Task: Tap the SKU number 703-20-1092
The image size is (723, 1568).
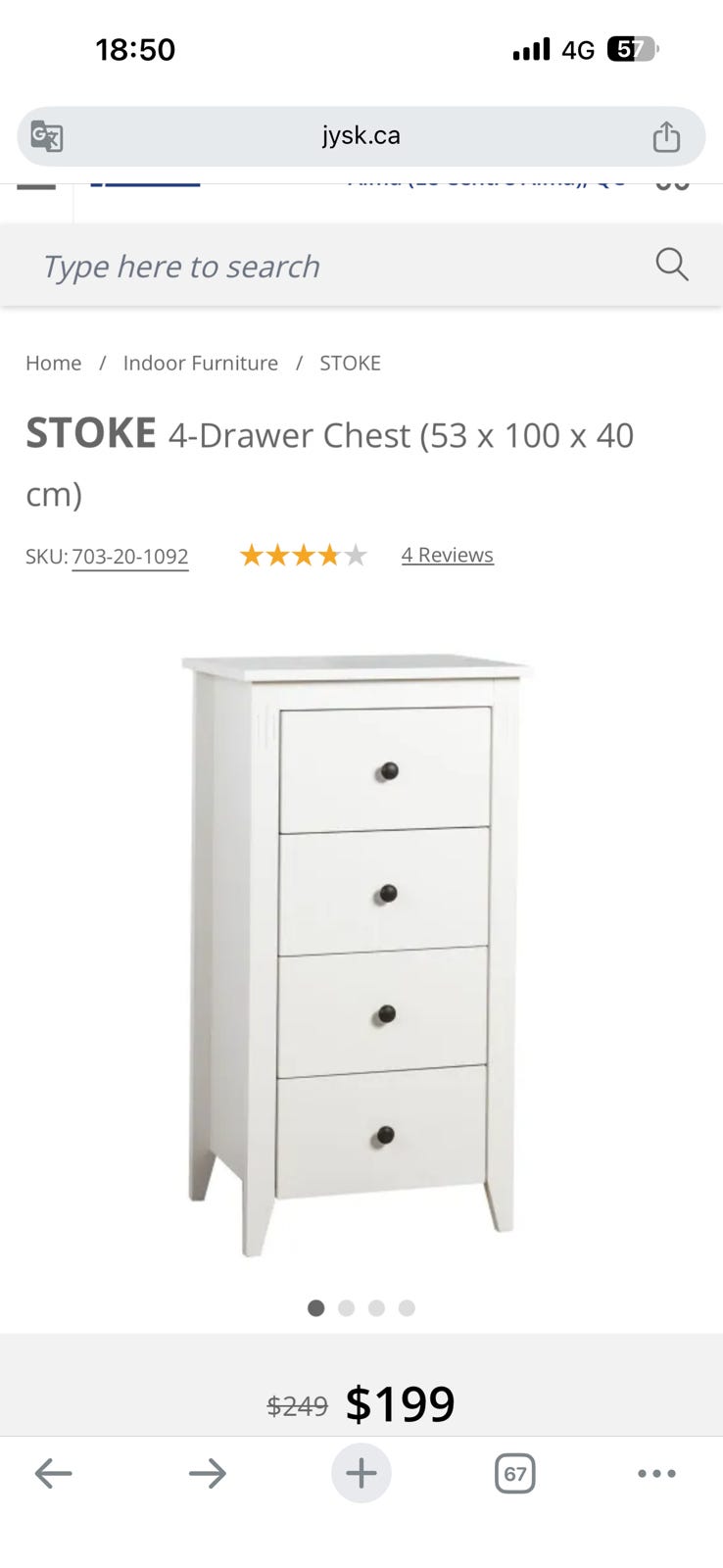Action: pyautogui.click(x=129, y=557)
